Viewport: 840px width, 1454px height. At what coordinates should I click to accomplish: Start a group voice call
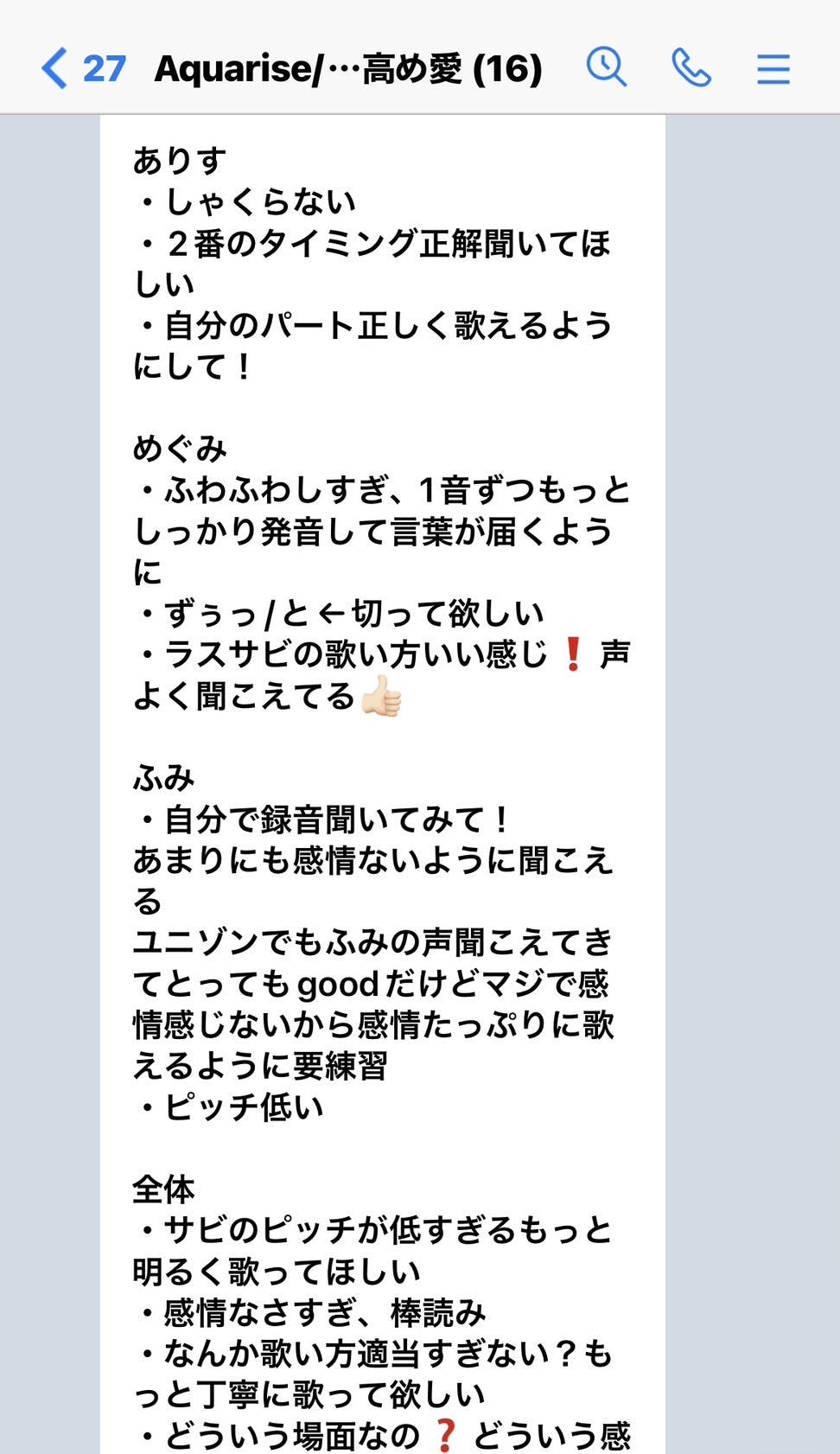click(690, 67)
